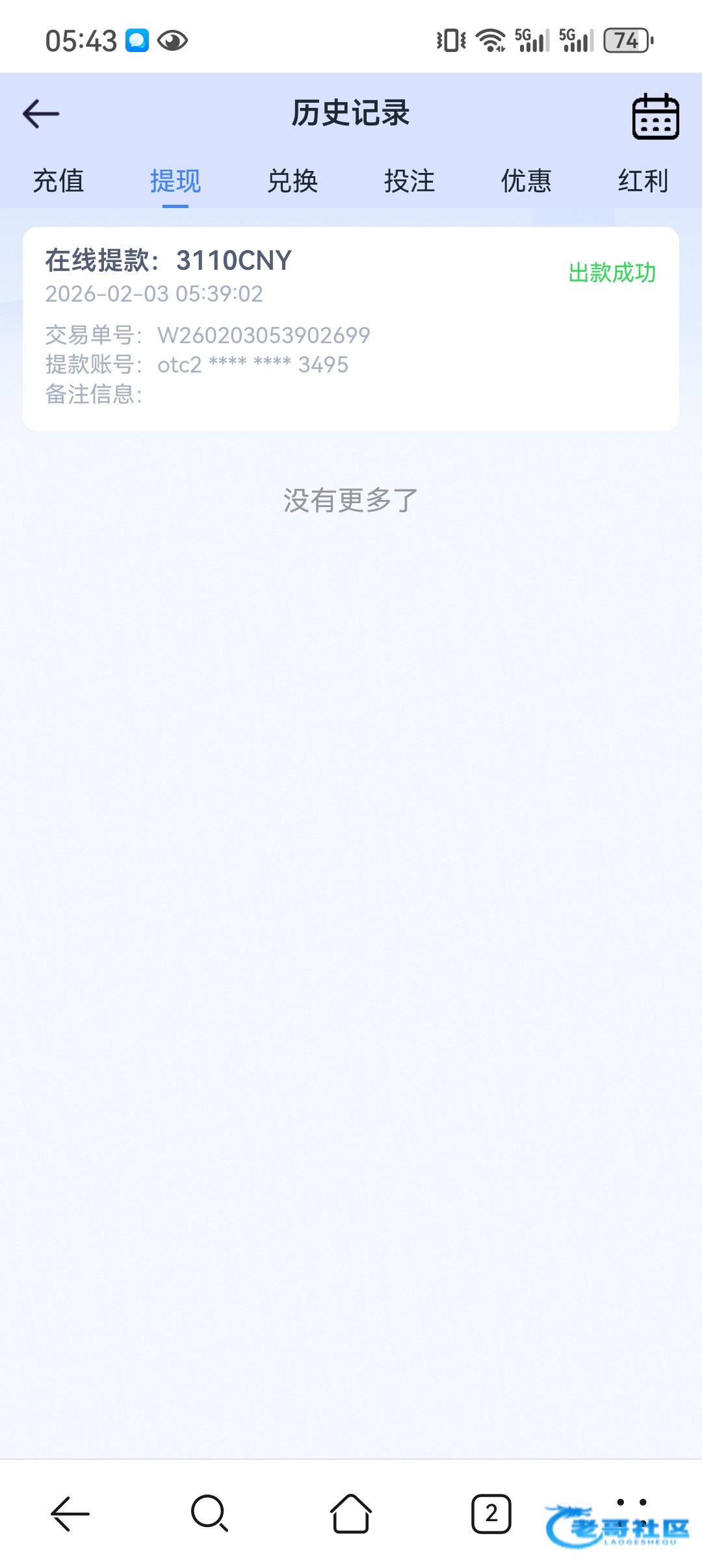Open the browser tabs switcher showing 2
This screenshot has width=702, height=1568.
pos(491,1513)
